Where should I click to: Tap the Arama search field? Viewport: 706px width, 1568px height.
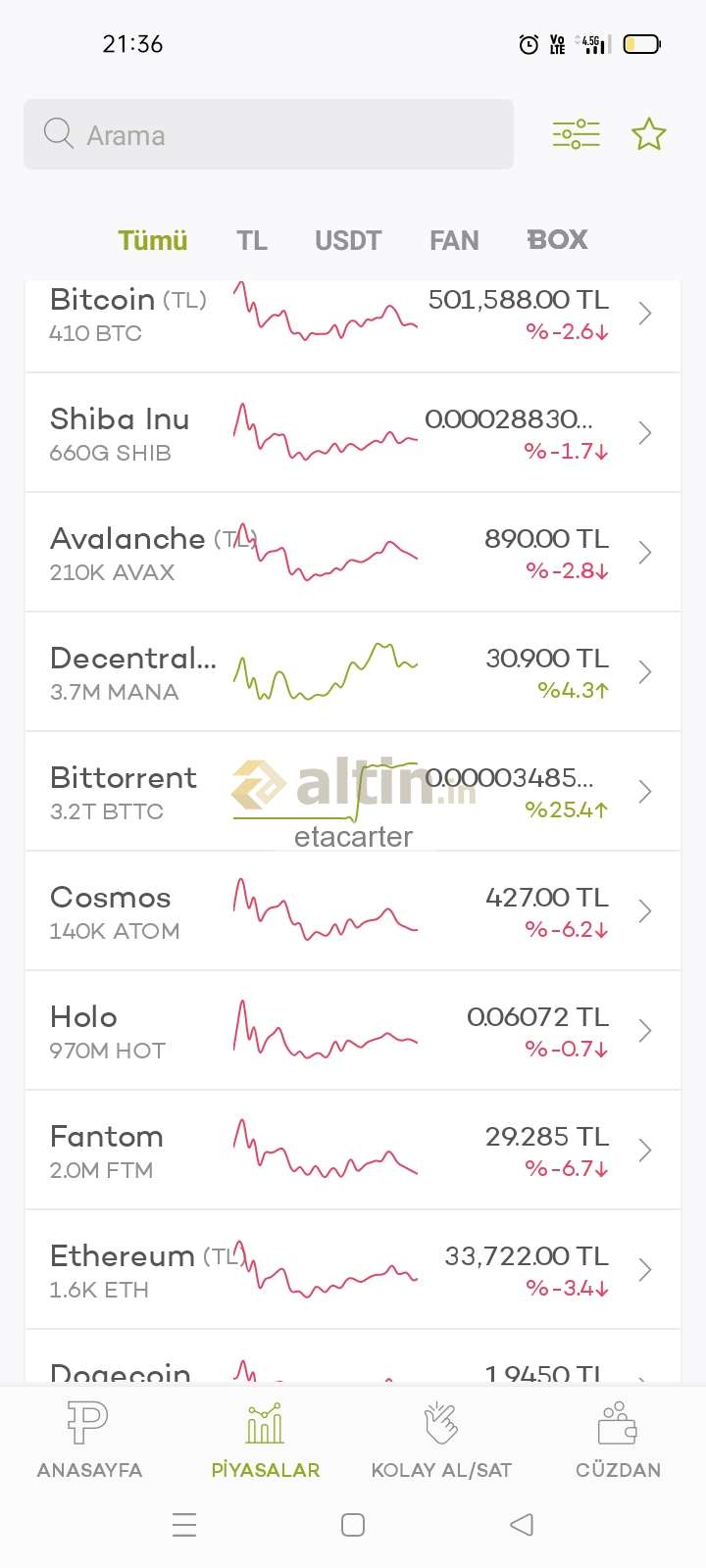point(269,134)
